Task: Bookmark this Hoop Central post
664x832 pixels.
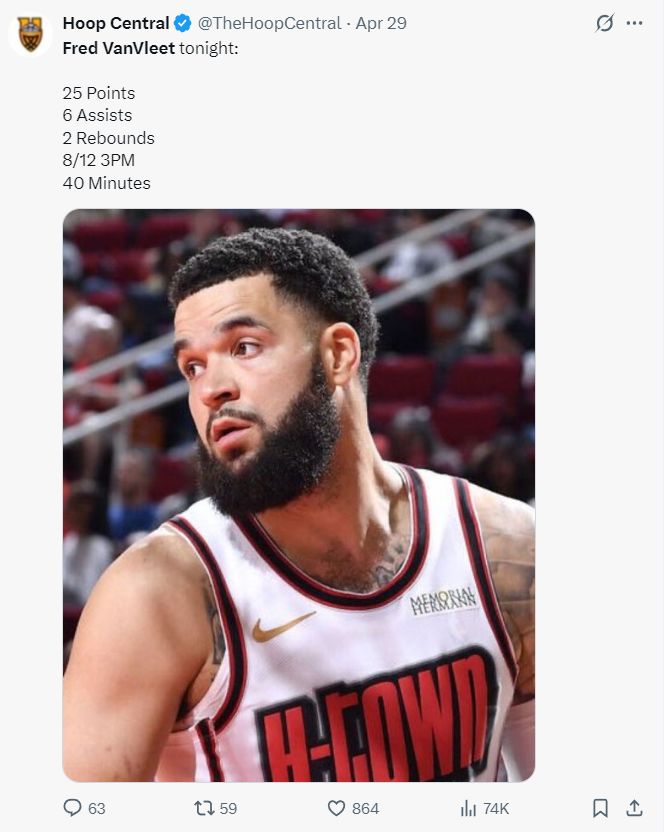Action: (600, 808)
